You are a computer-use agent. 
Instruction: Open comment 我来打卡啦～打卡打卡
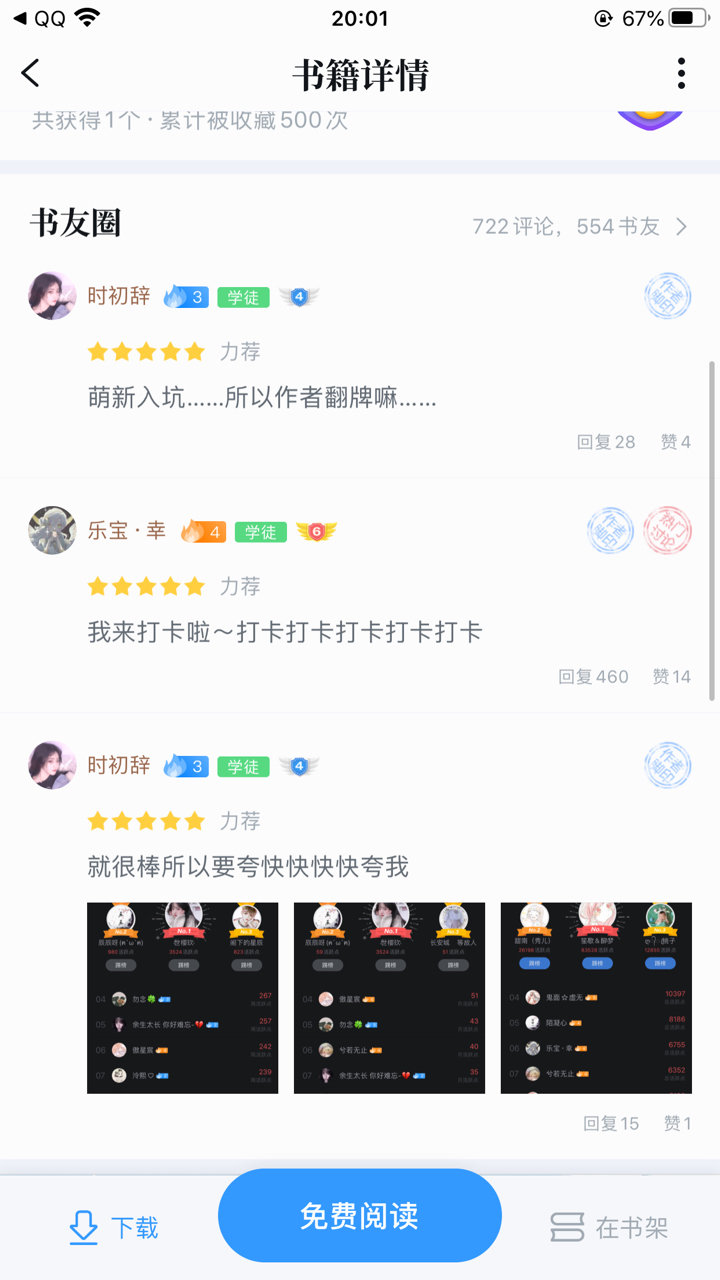pos(285,632)
